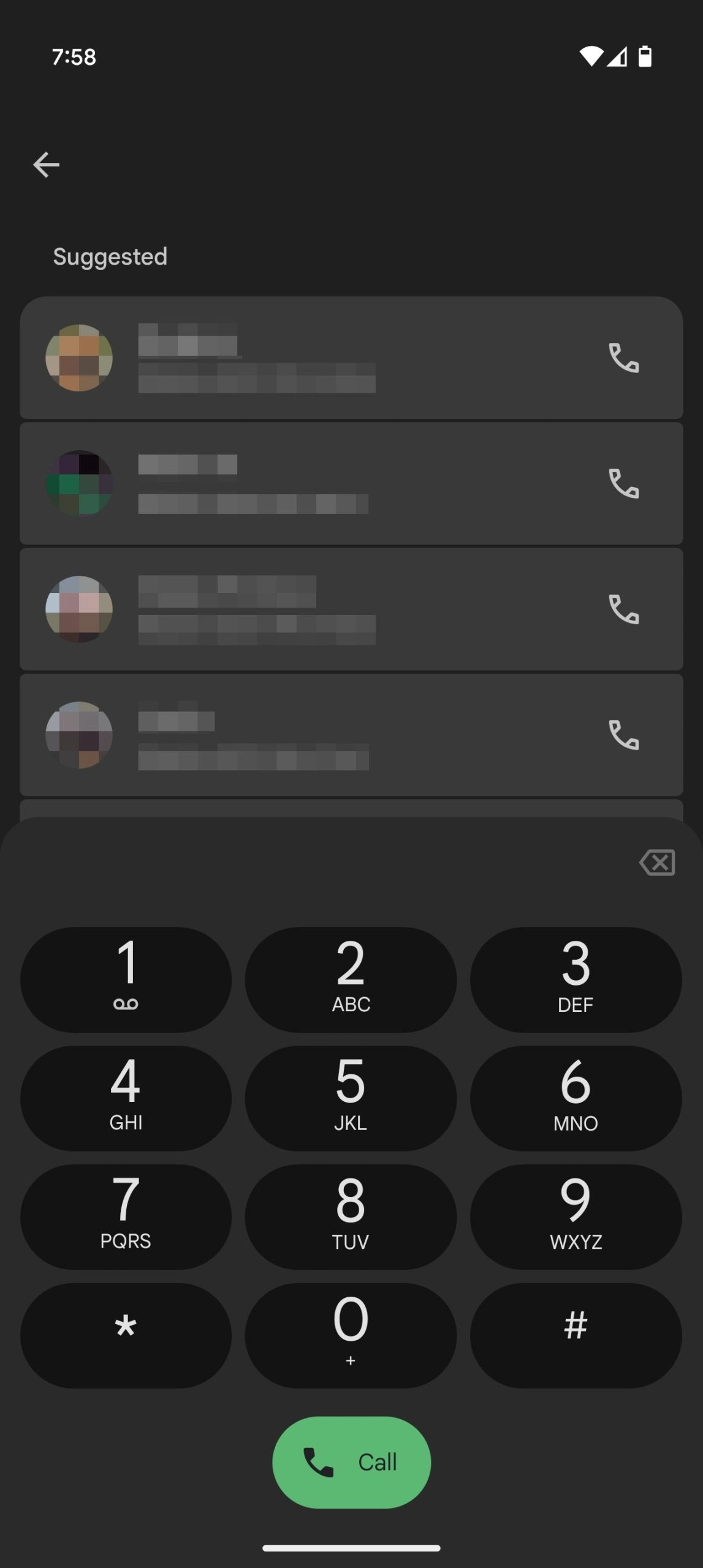Go back using the top arrow
The image size is (703, 1568).
click(x=46, y=165)
